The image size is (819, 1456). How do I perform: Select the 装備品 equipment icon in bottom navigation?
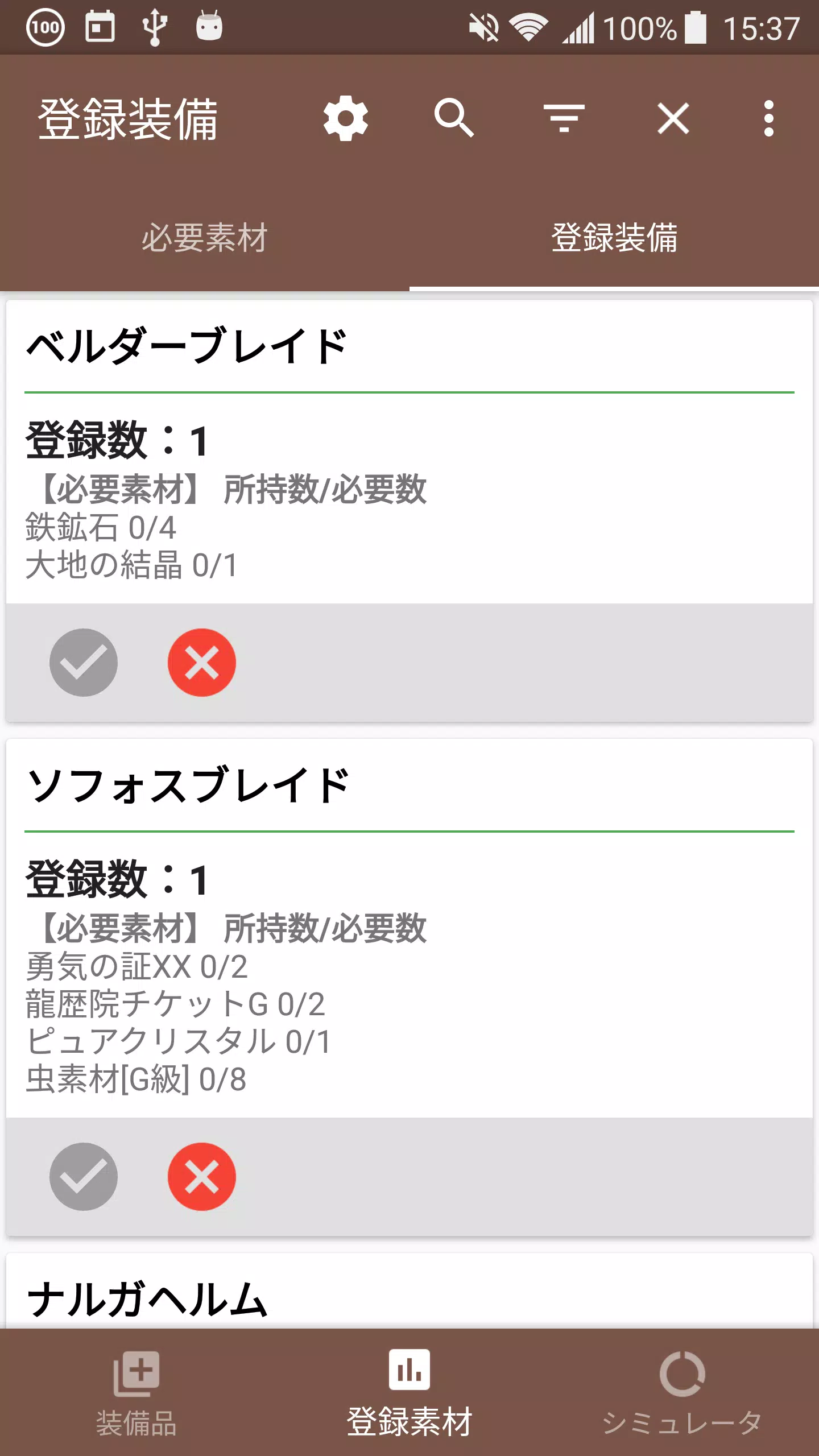136,1393
